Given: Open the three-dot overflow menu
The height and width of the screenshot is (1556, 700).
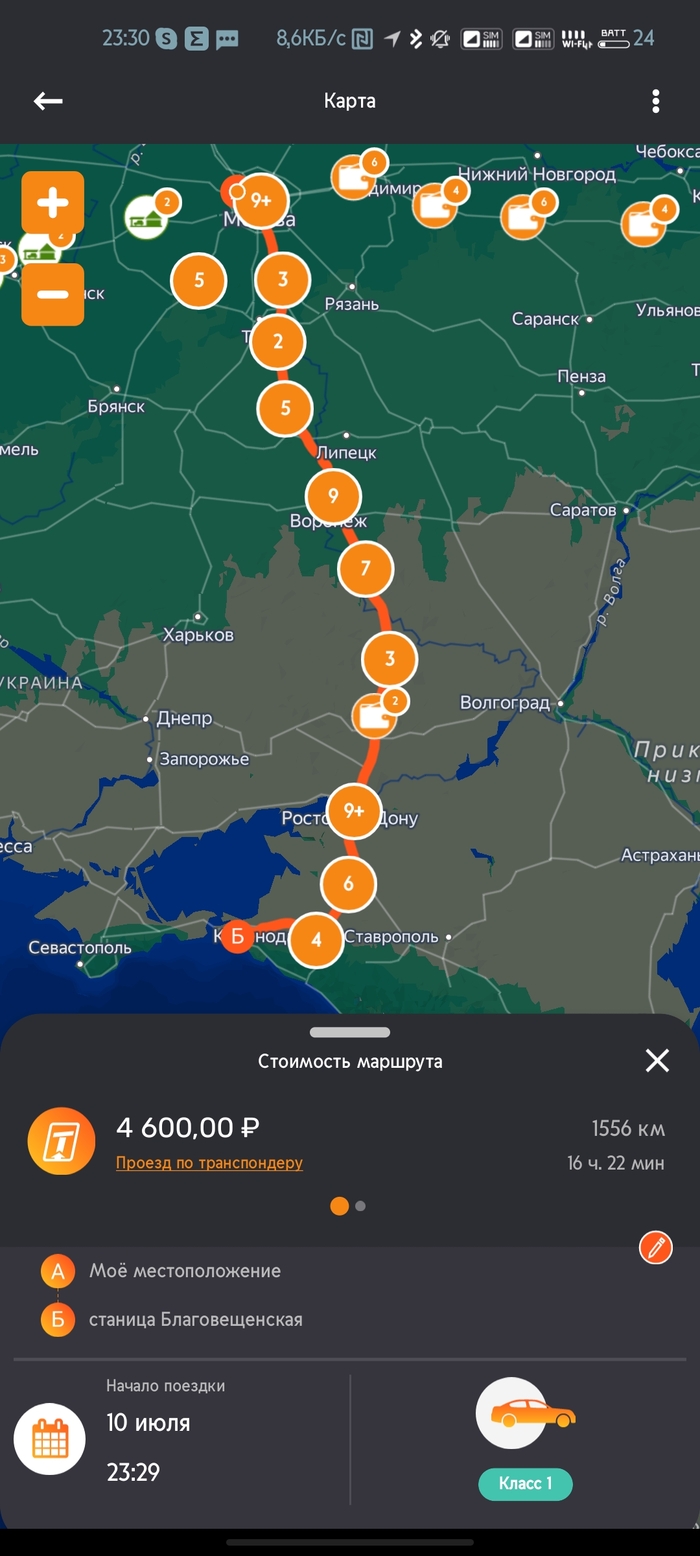Looking at the screenshot, I should click(x=655, y=101).
